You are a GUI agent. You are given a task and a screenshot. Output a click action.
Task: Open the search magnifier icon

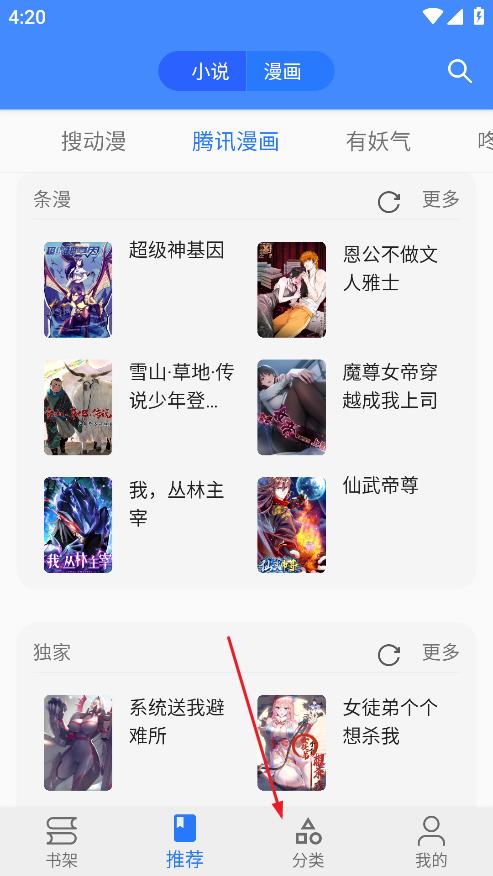[460, 72]
